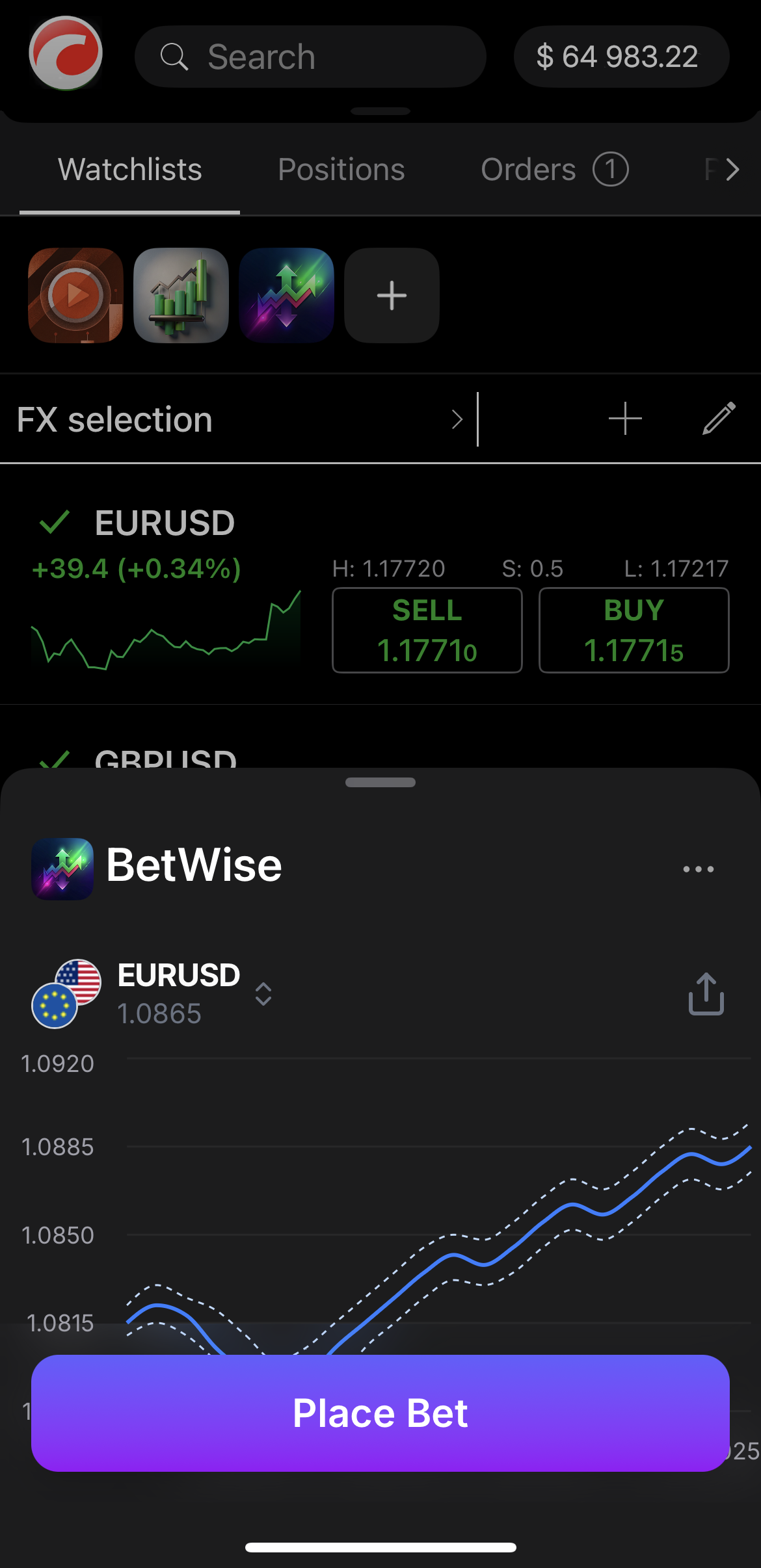761x1568 pixels.
Task: Open the green bar chart app tile
Action: click(x=181, y=296)
